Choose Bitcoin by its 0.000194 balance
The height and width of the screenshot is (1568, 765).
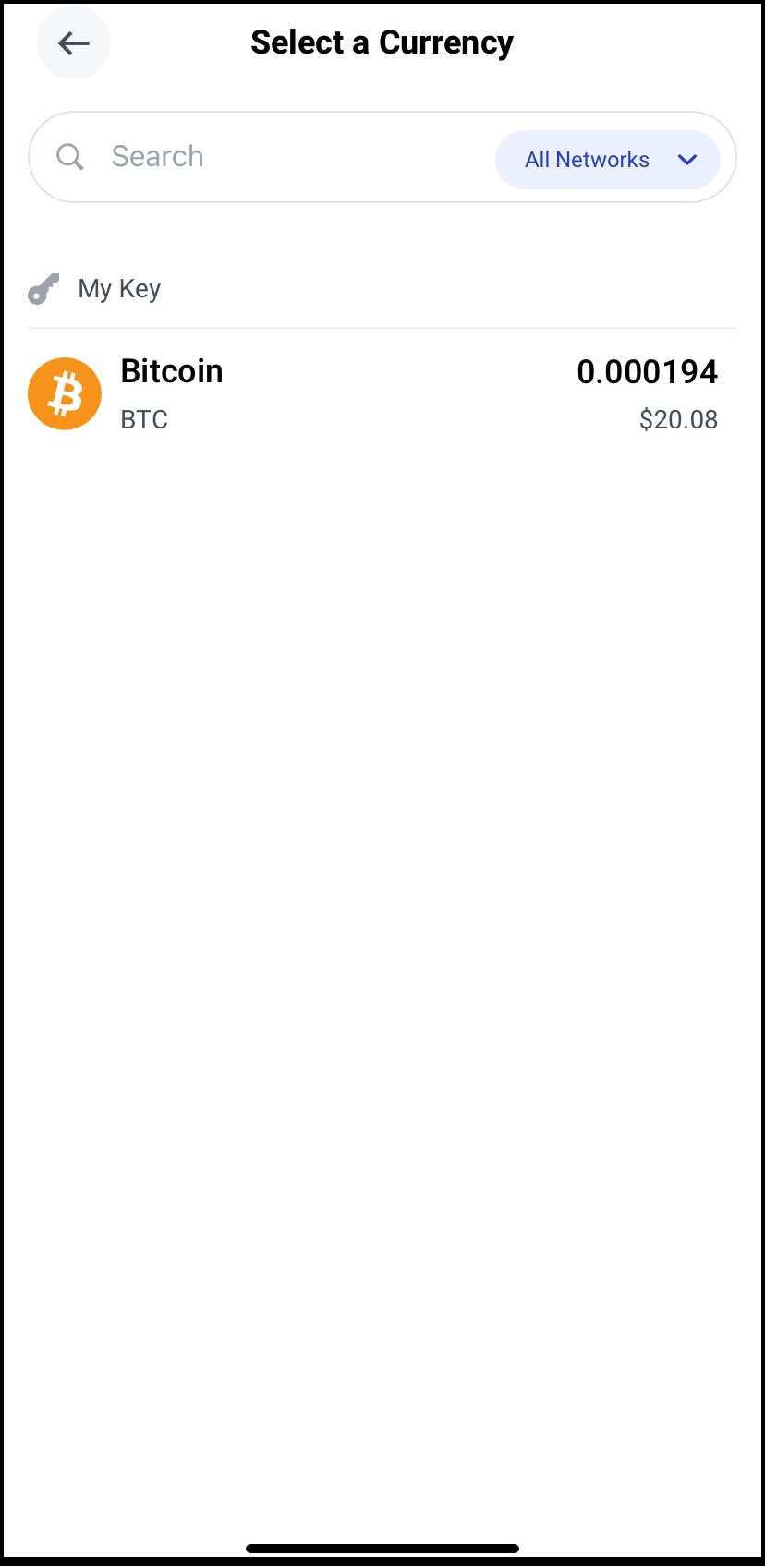click(647, 371)
